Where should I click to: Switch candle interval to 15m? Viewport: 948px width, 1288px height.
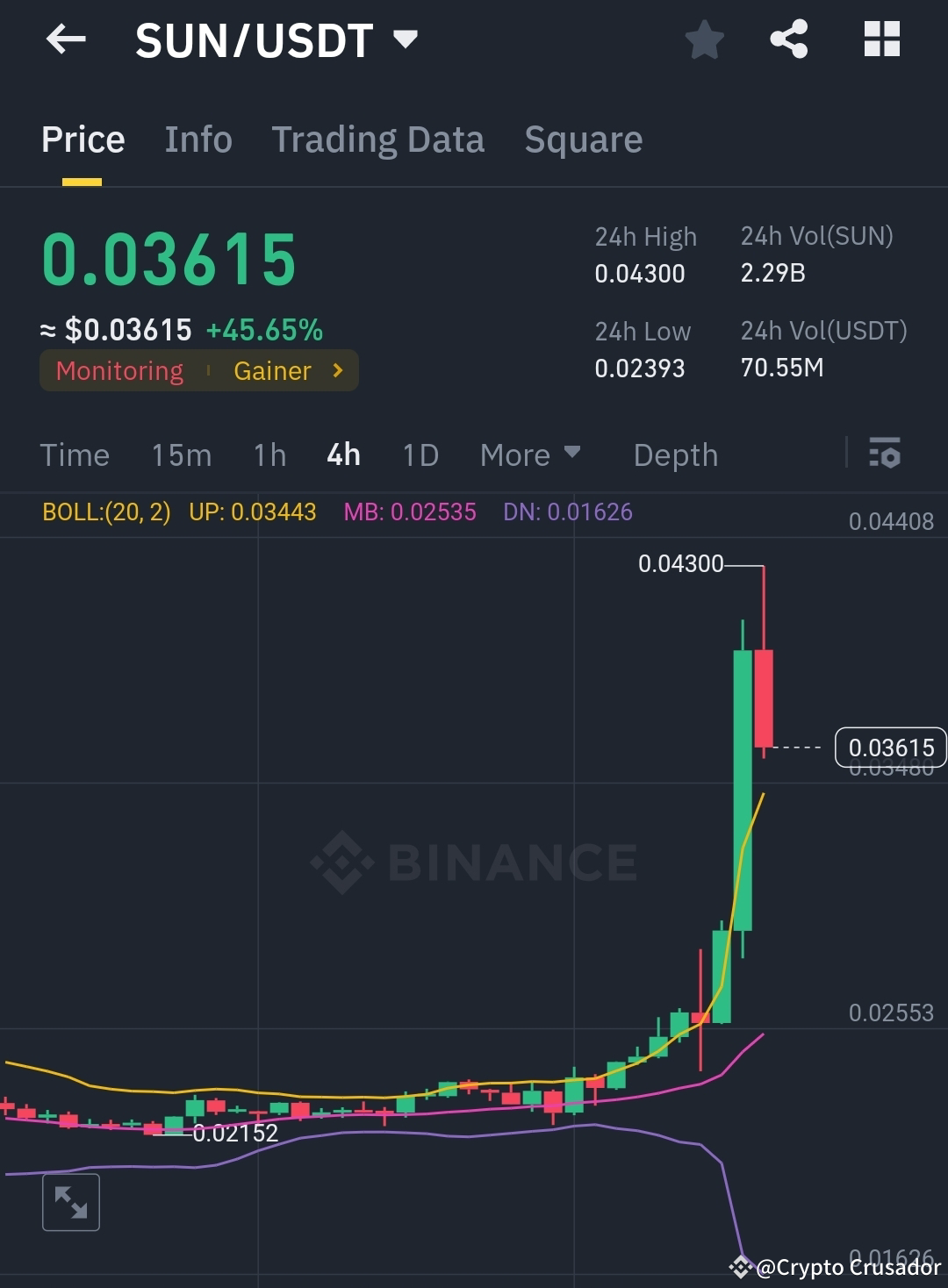point(182,454)
